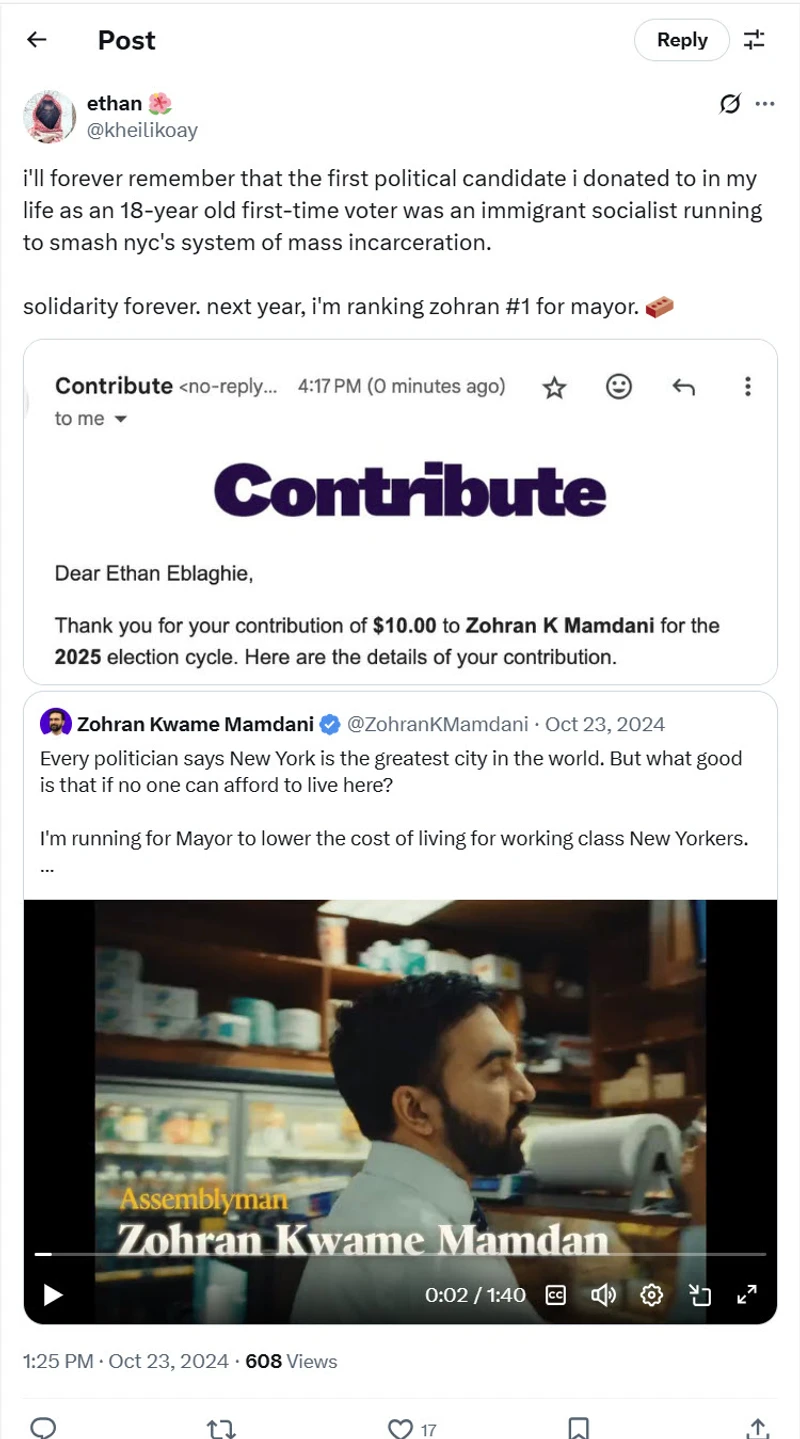This screenshot has width=800, height=1439.
Task: Switch the video to picture-in-picture
Action: coord(700,1295)
